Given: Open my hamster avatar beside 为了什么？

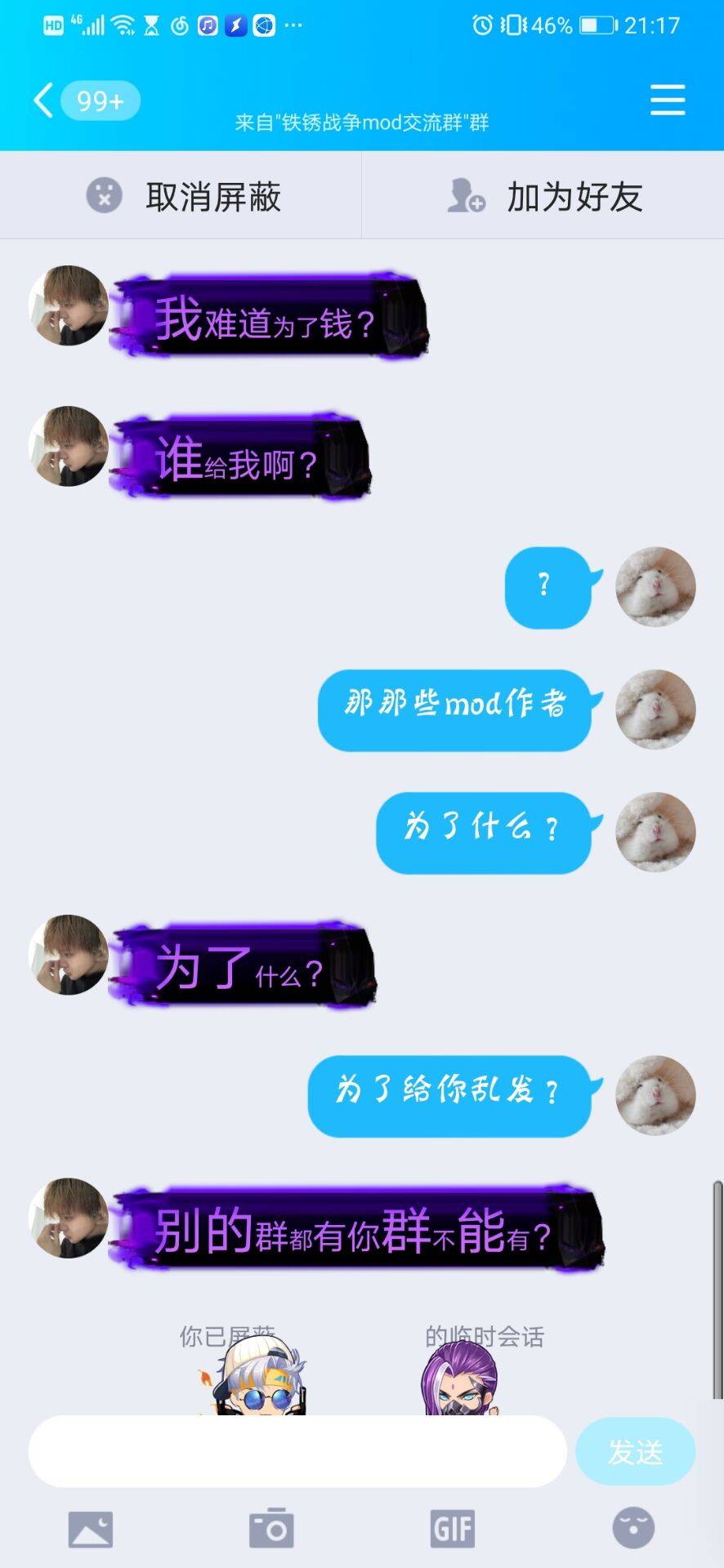Looking at the screenshot, I should point(655,831).
